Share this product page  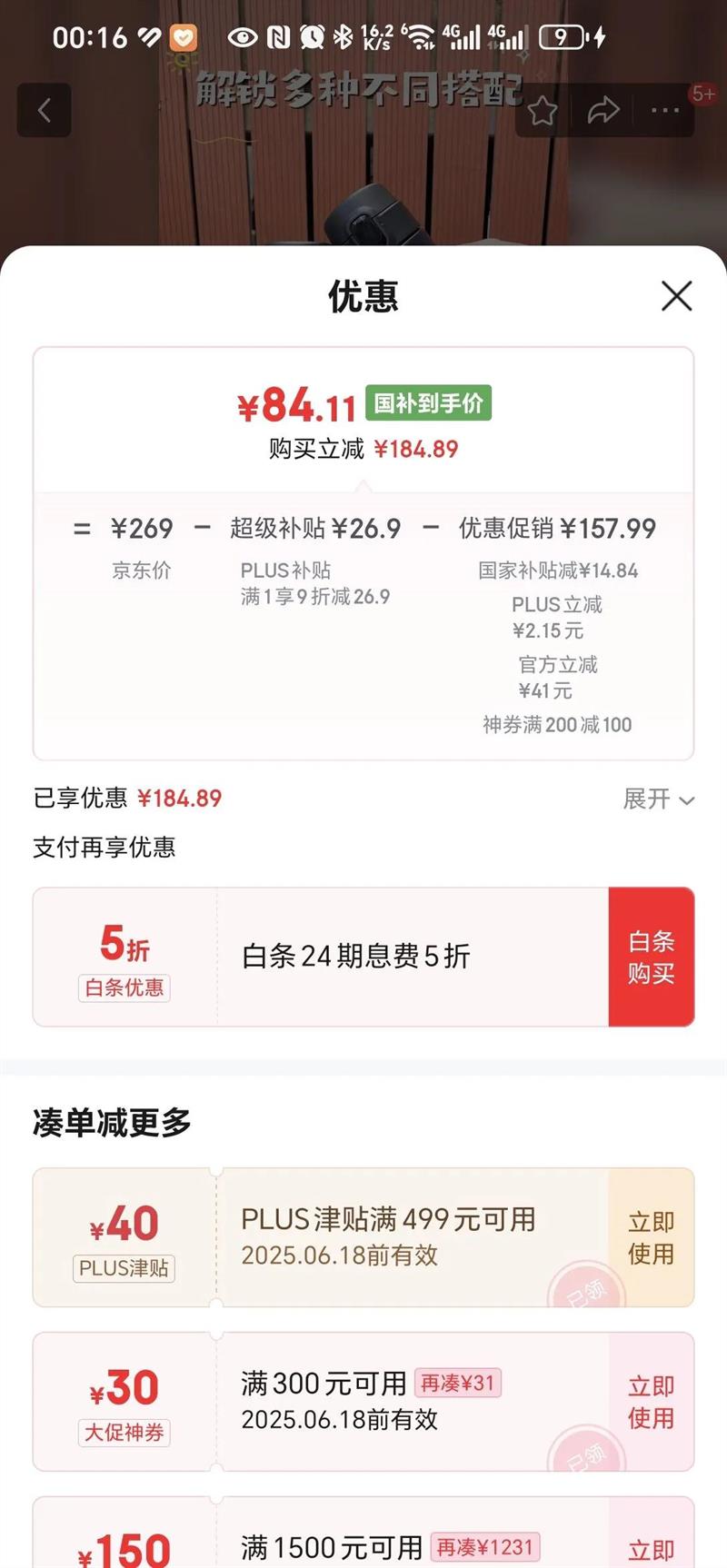[603, 111]
